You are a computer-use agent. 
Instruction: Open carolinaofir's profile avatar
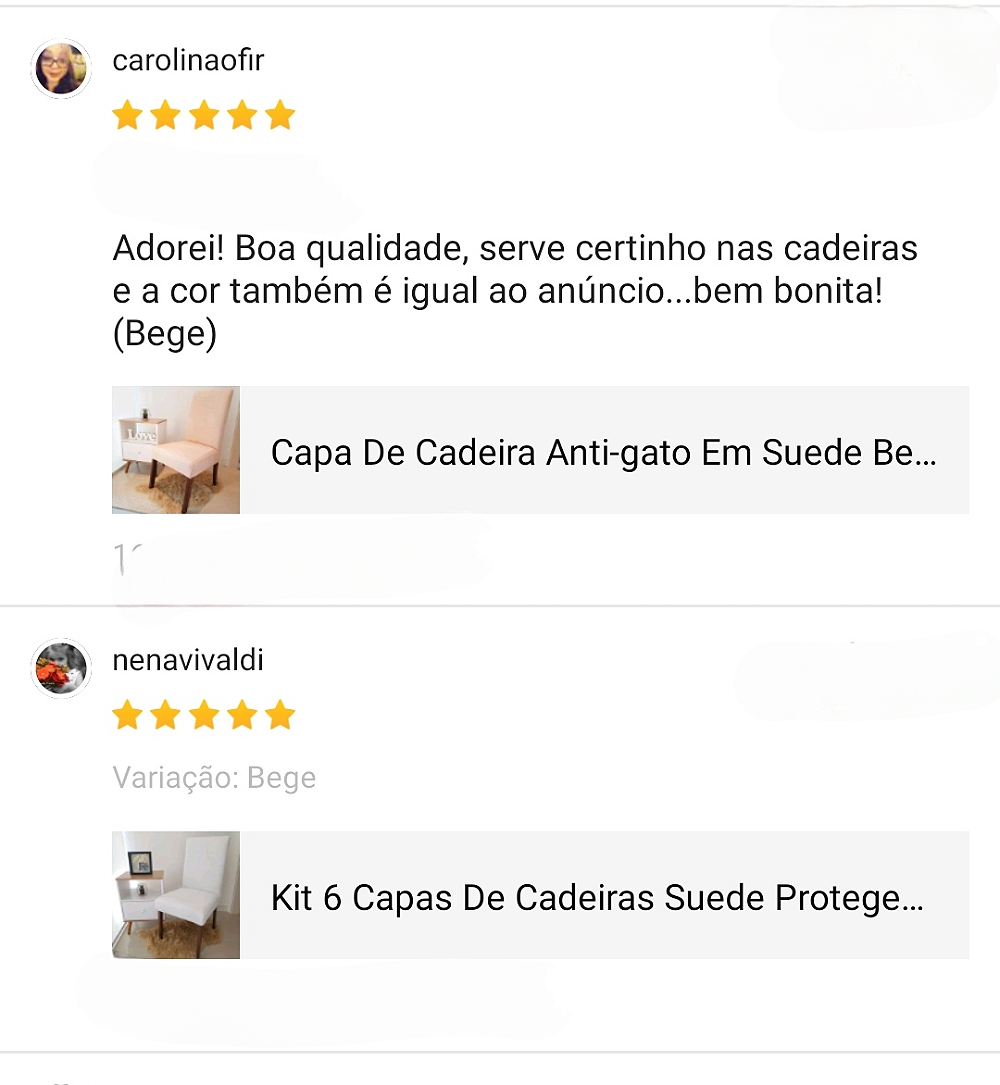(61, 69)
